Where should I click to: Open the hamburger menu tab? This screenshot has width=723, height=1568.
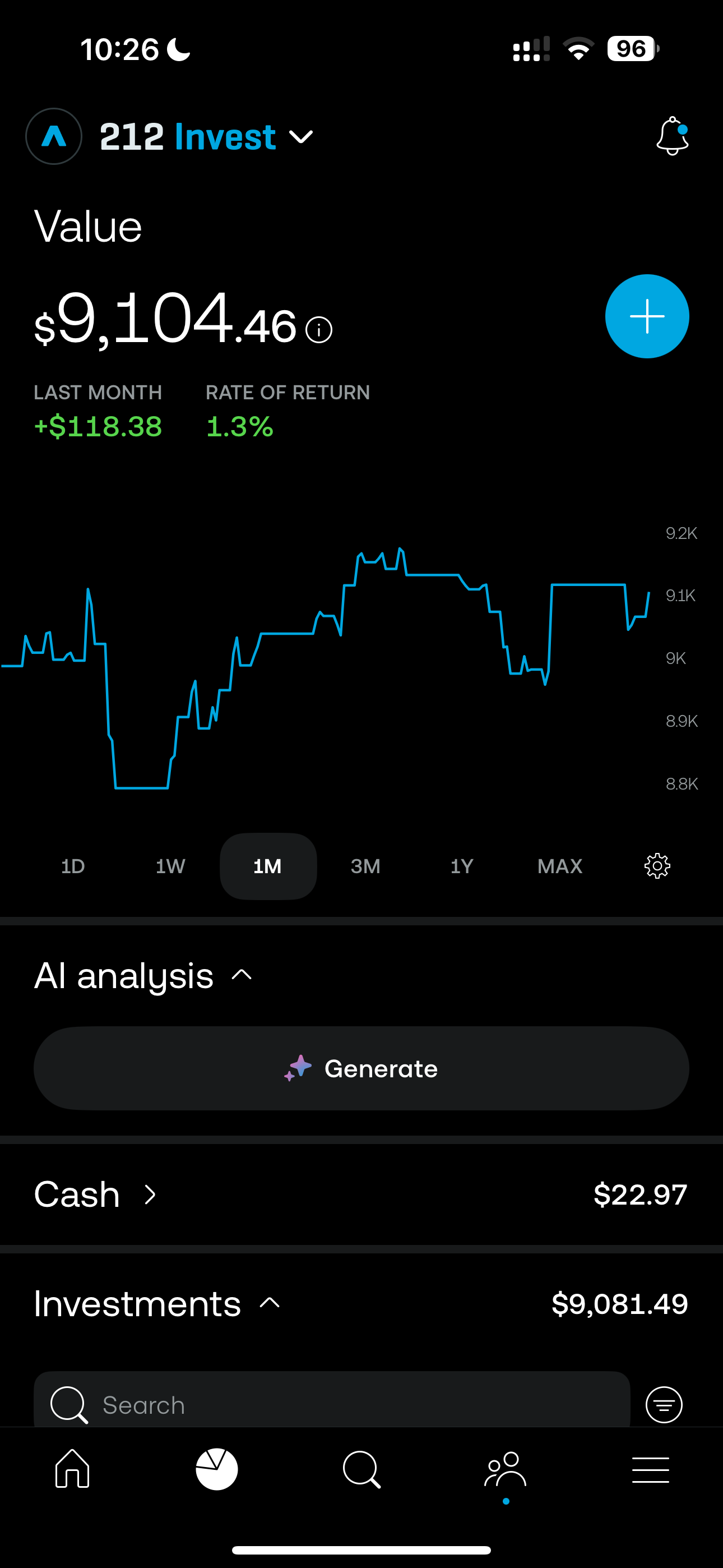coord(651,1469)
